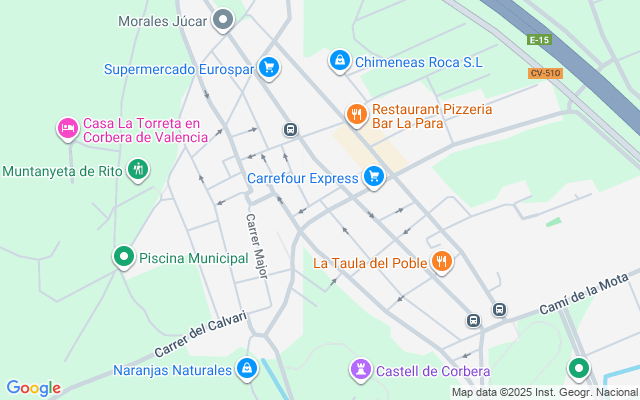
Task: Open the Morales Júcar map marker
Action: [223, 19]
